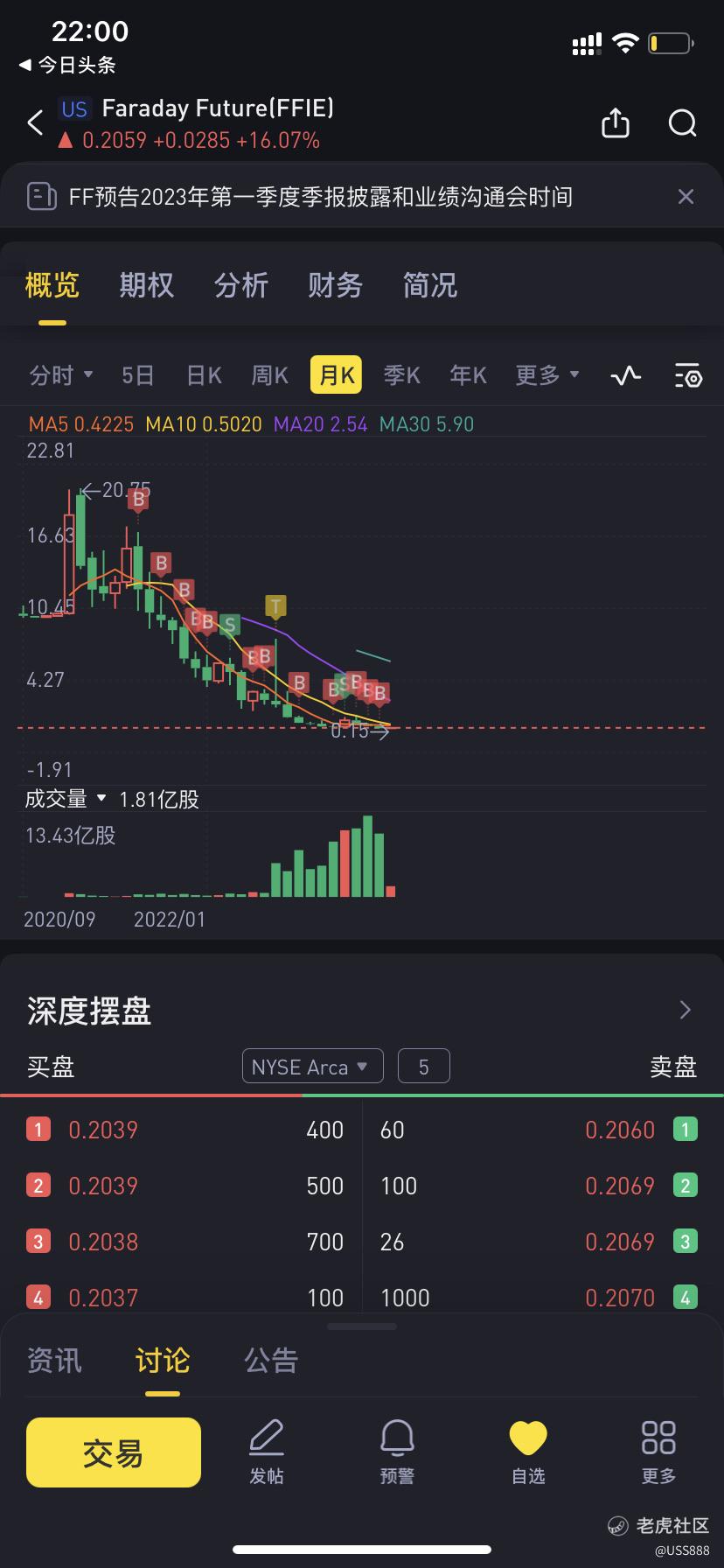Screen dimensions: 724x1568
Task: Open the 财务 tab
Action: 335,285
